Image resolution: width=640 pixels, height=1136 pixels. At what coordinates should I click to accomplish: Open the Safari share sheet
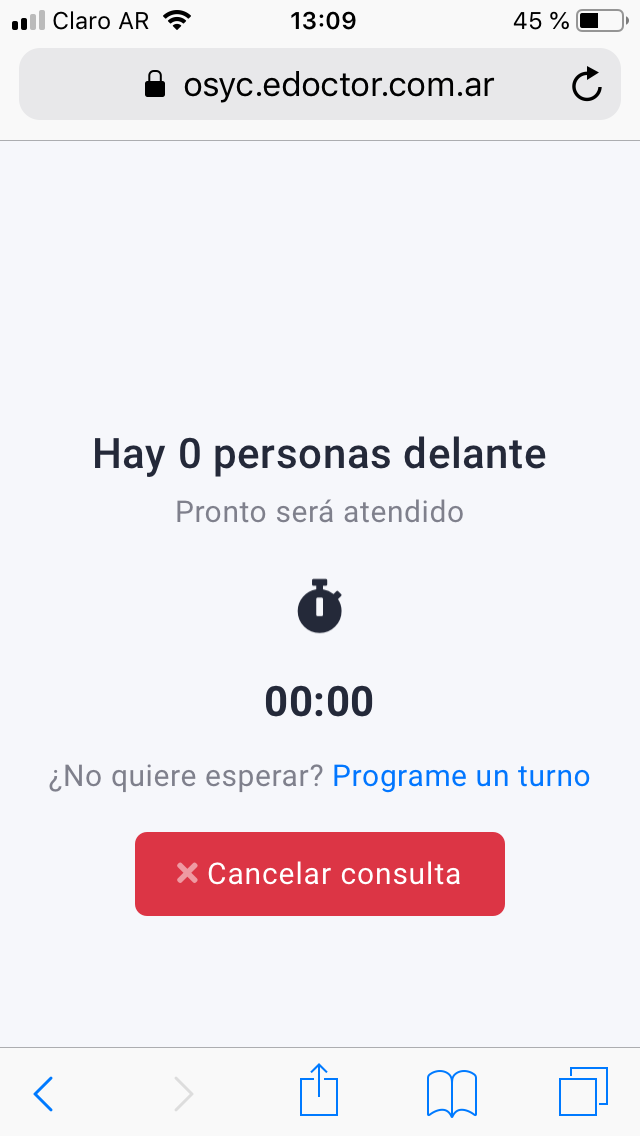tap(319, 1090)
